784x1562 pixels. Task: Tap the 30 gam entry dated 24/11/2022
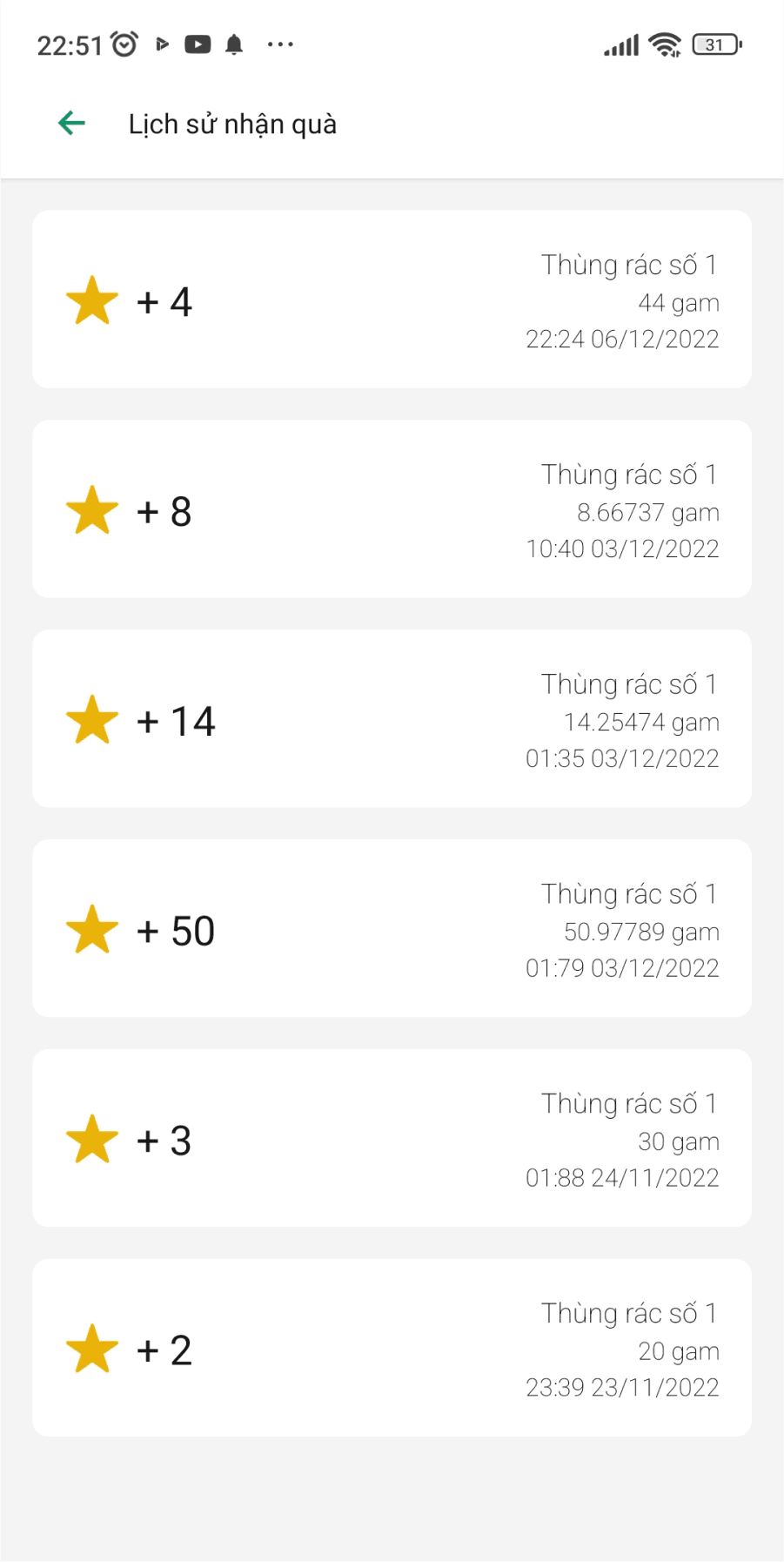pos(392,1139)
